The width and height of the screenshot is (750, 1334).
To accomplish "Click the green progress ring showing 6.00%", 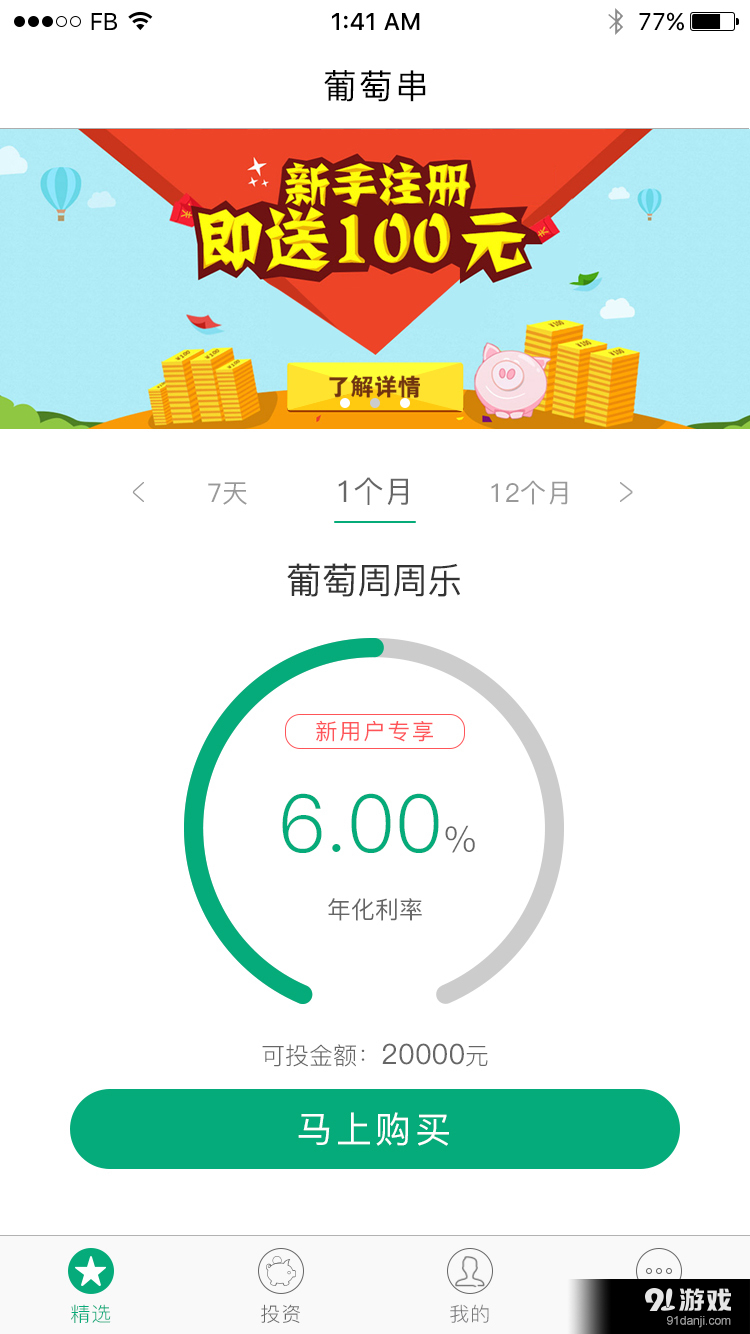I will pos(375,820).
